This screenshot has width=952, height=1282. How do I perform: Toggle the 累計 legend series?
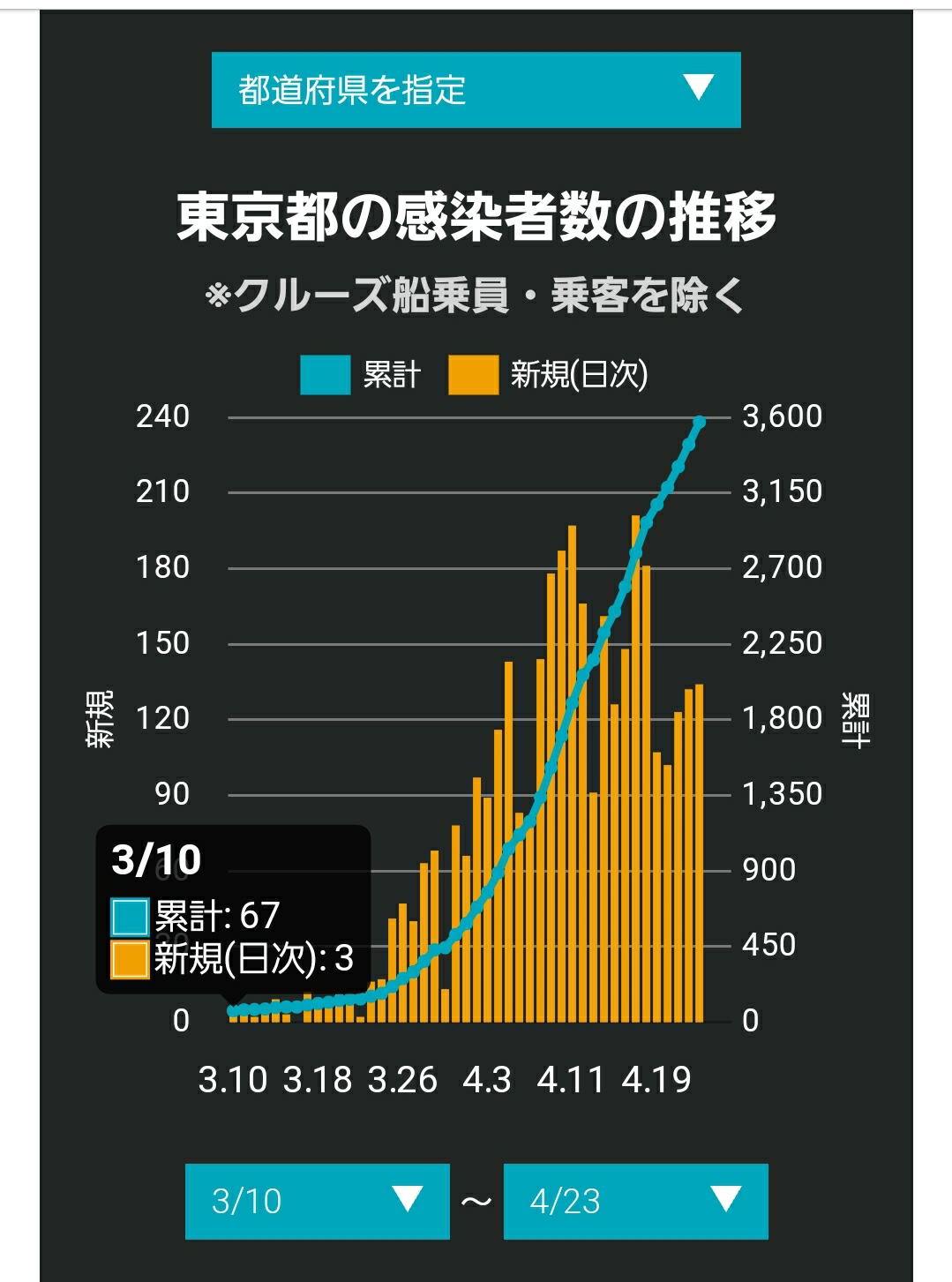(361, 375)
